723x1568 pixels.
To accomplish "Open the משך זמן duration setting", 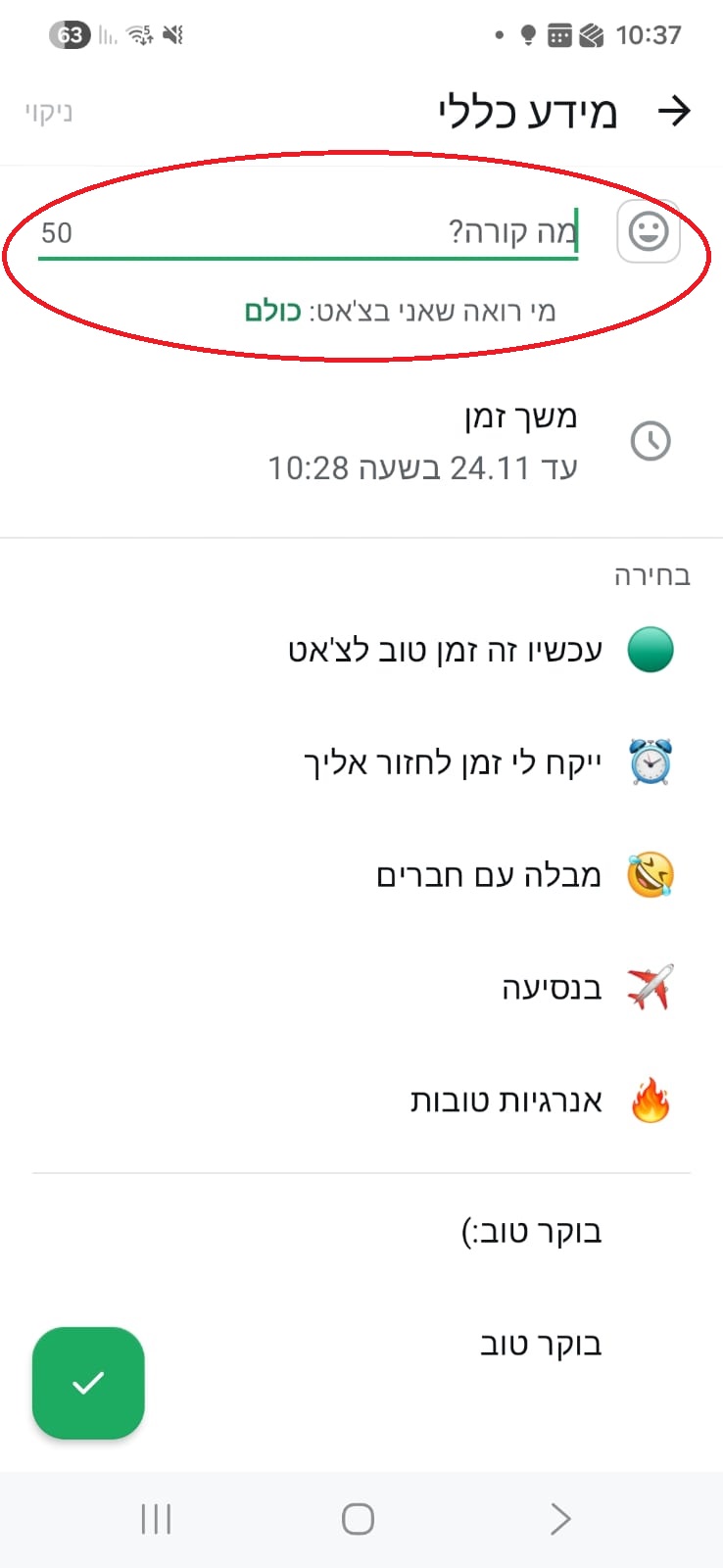I will (x=423, y=442).
